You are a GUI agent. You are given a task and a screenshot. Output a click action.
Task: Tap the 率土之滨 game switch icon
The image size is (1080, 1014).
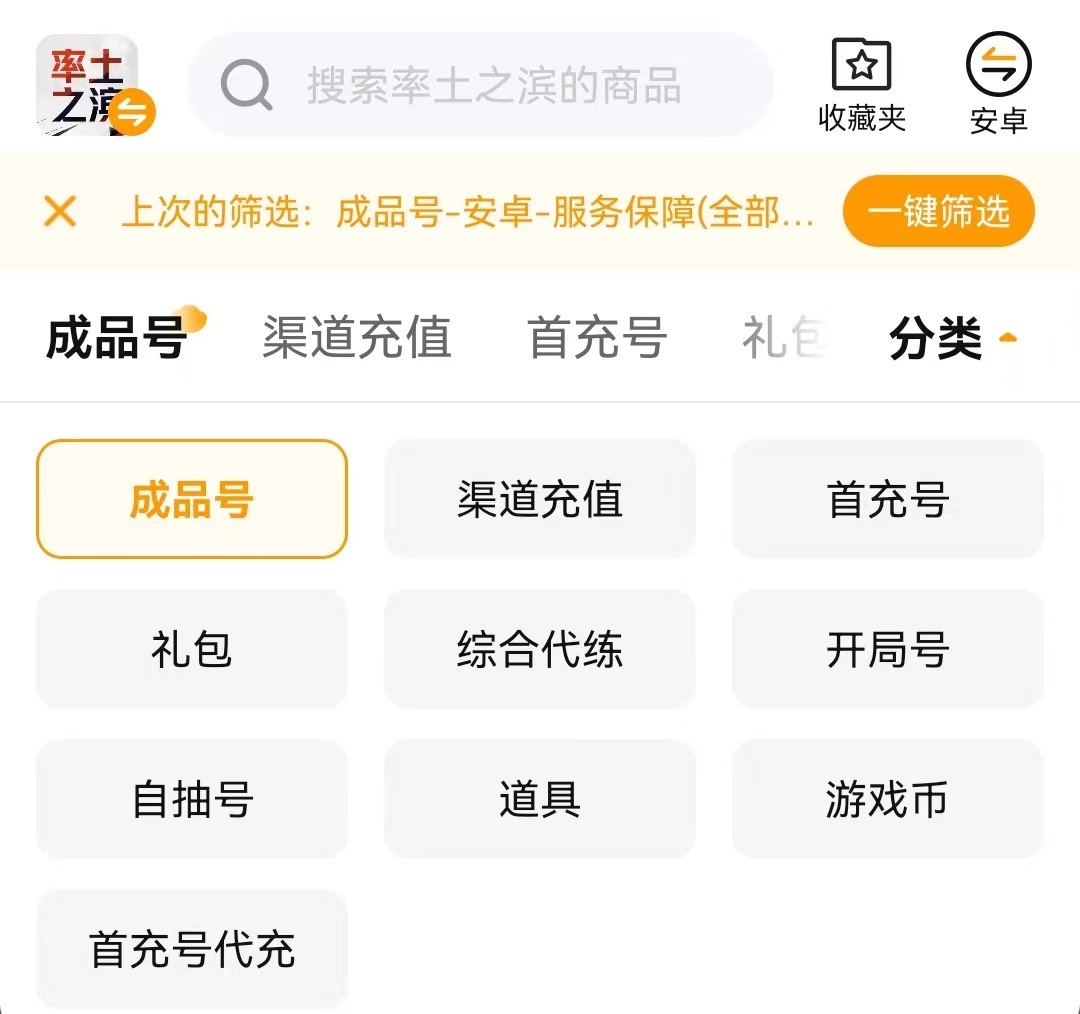pos(92,86)
